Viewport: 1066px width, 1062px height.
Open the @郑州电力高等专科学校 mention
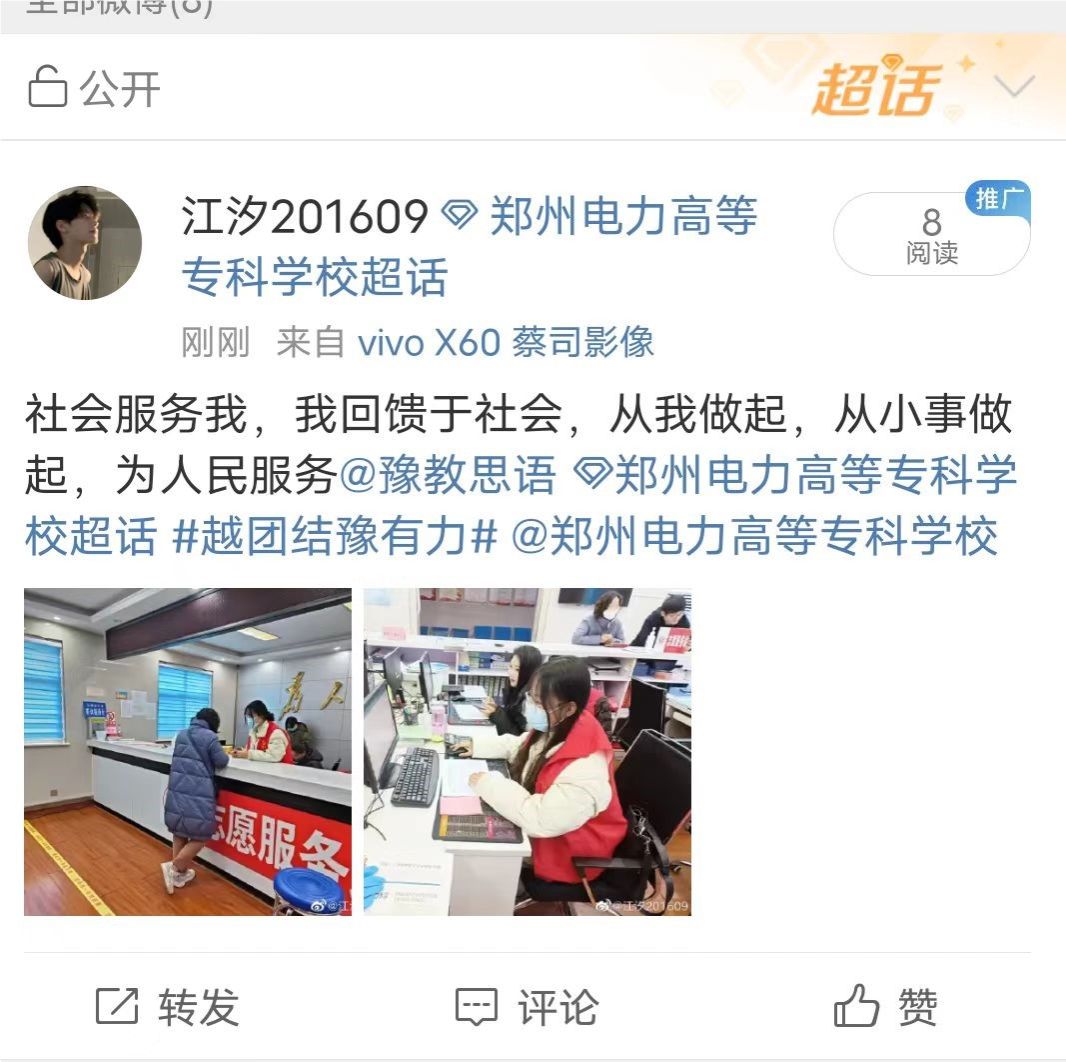754,538
